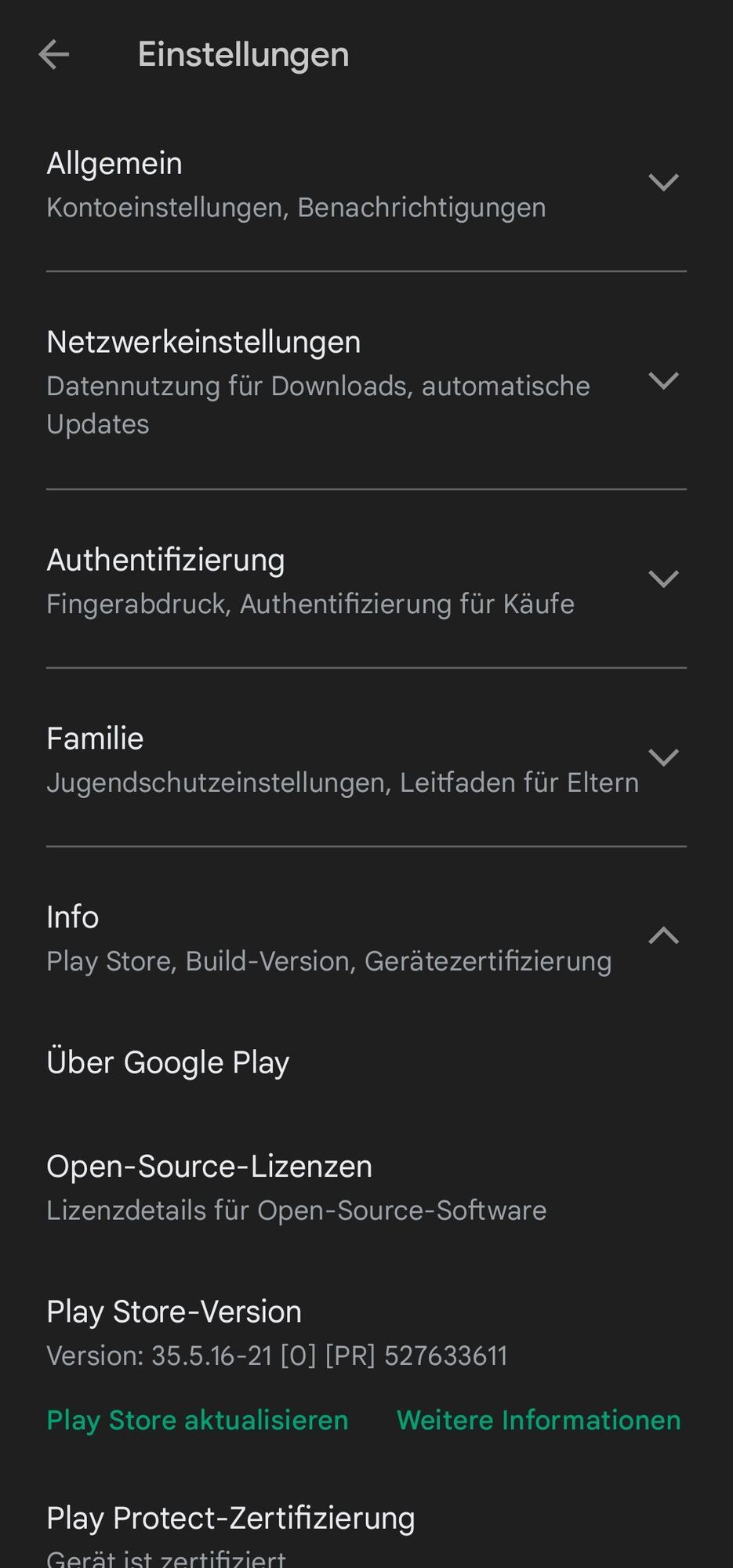Image resolution: width=733 pixels, height=1568 pixels.
Task: Tap Play Store aktualisieren
Action: click(x=198, y=1420)
